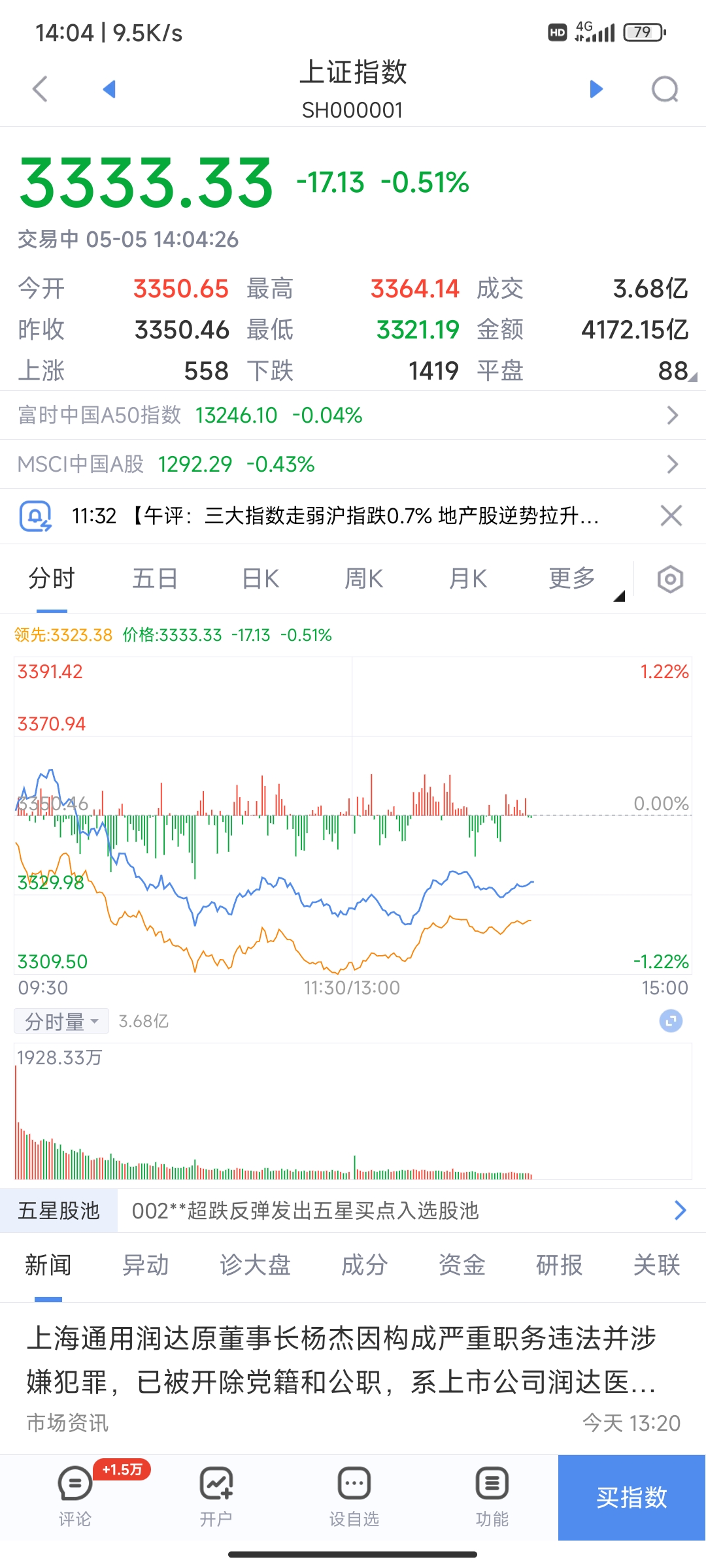The height and width of the screenshot is (1568, 706).
Task: Open the search icon in the header
Action: tap(665, 90)
